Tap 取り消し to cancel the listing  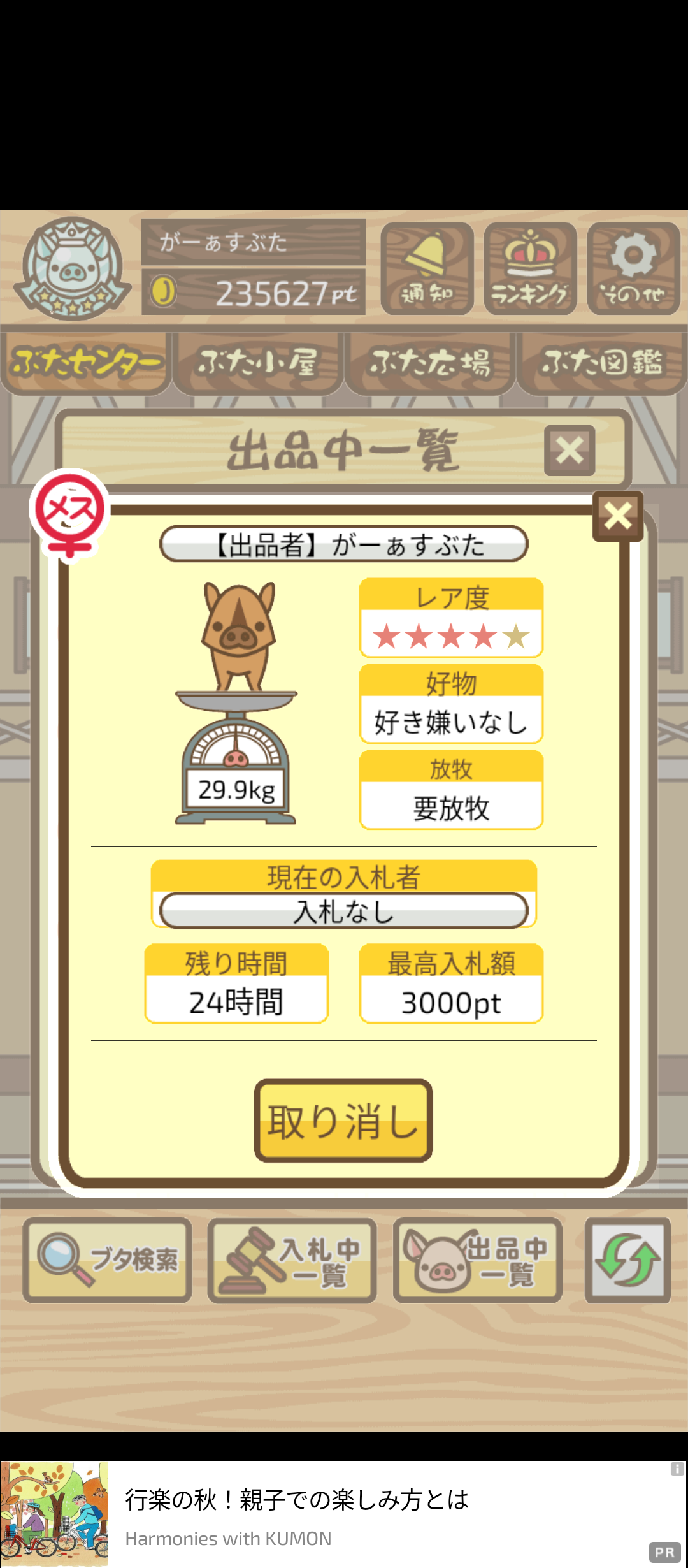tap(343, 1121)
